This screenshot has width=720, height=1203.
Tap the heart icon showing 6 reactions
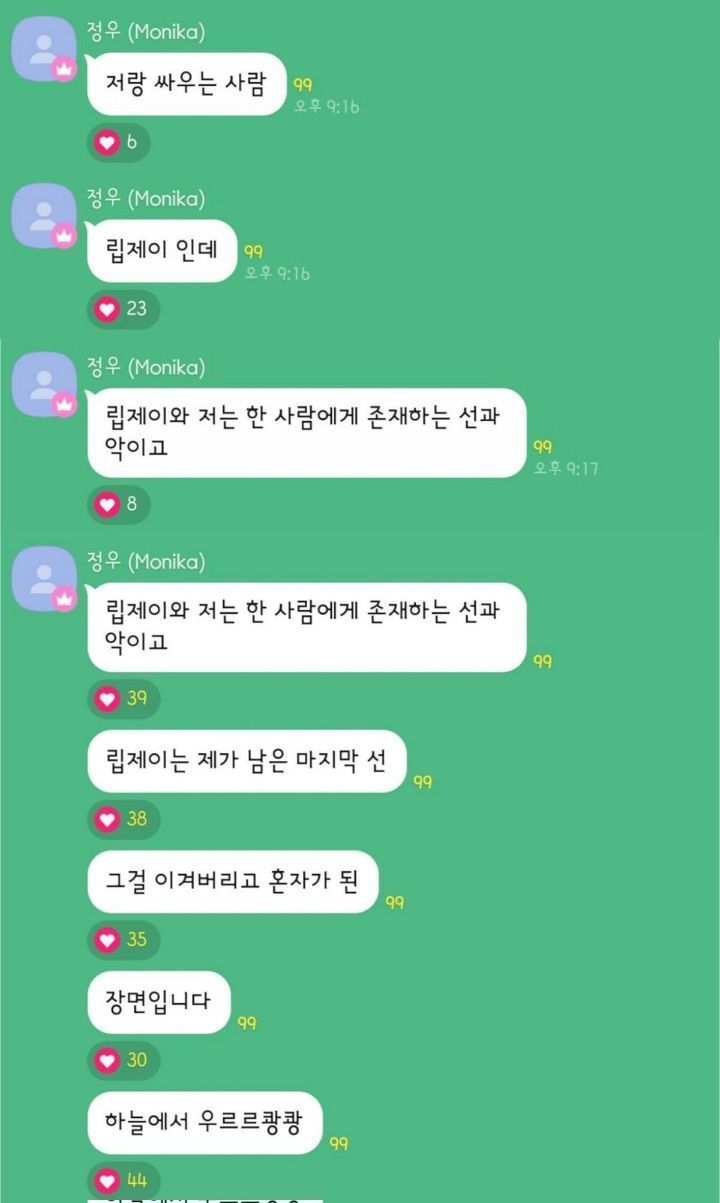coord(106,143)
